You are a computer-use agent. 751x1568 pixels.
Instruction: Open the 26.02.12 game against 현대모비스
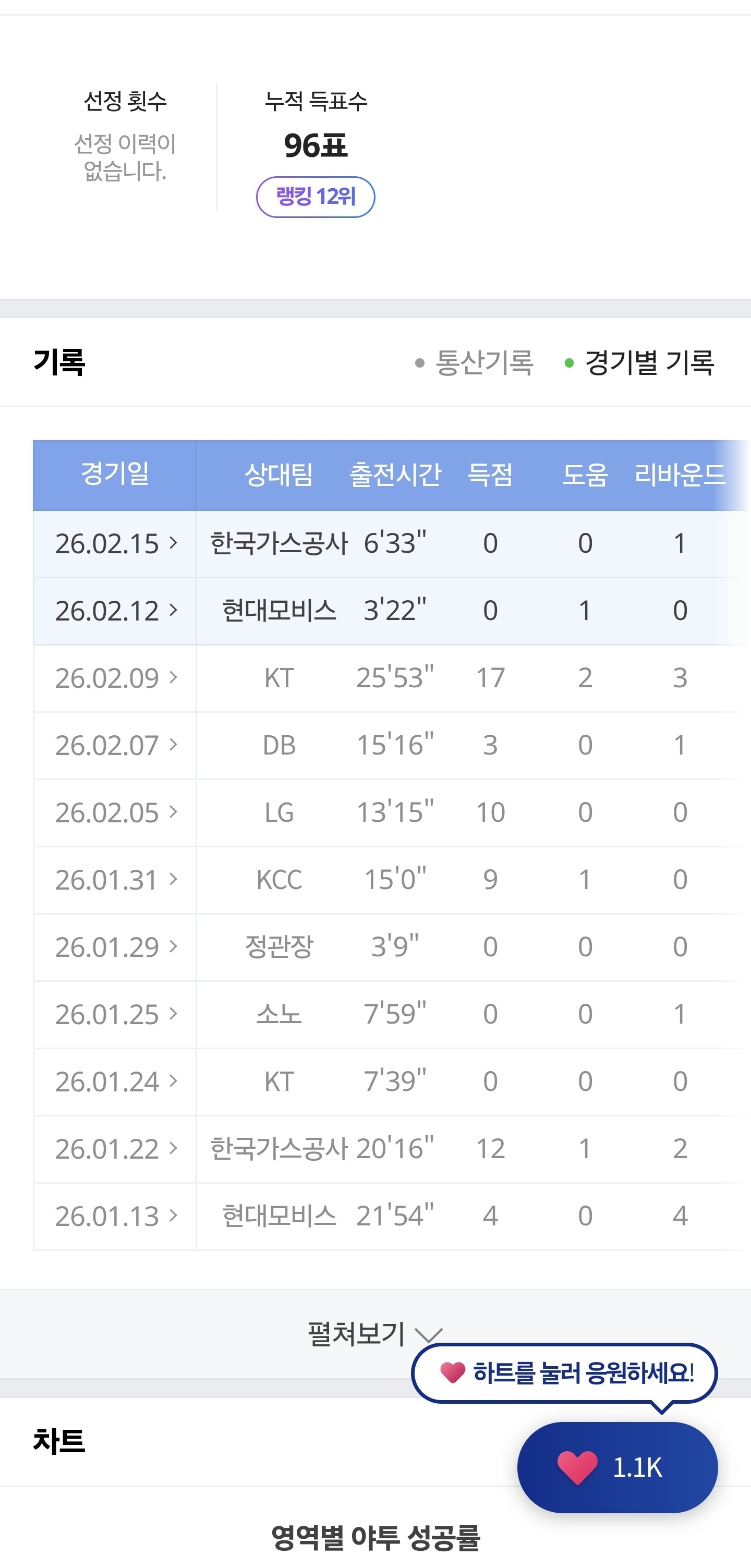pyautogui.click(x=116, y=611)
